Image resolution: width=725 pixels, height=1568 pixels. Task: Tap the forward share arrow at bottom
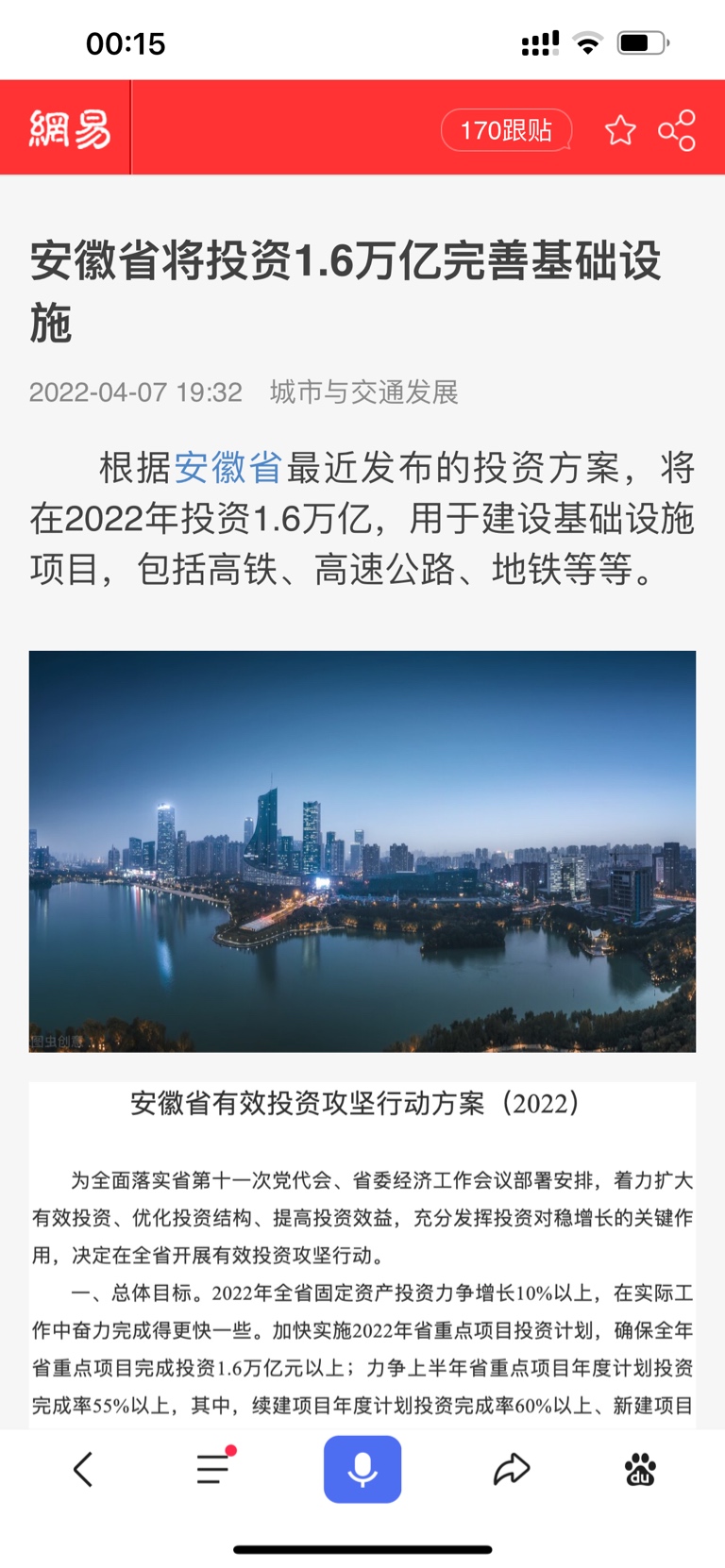tap(512, 1469)
